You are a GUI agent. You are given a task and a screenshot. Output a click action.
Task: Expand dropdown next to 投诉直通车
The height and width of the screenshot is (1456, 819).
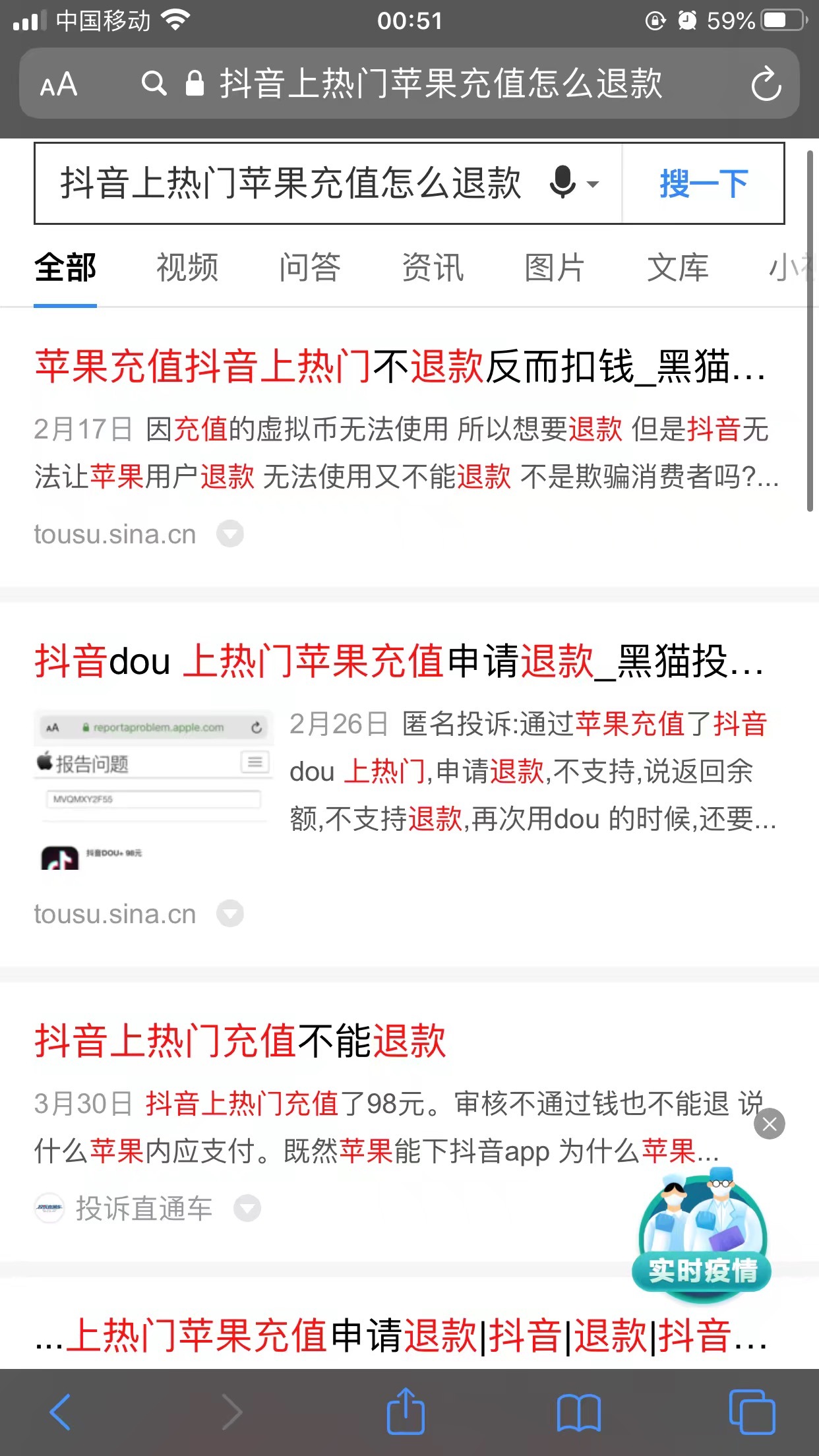pos(248,1209)
